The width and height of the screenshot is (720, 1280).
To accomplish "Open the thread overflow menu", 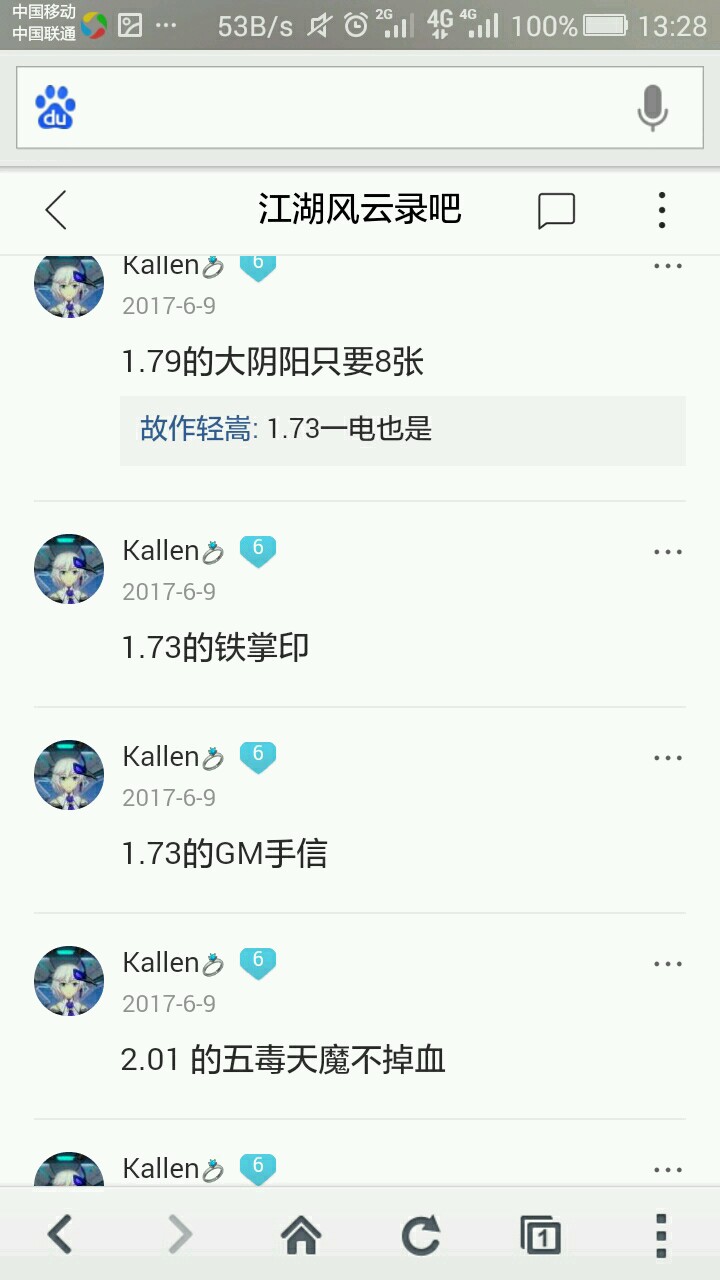I will [x=661, y=210].
